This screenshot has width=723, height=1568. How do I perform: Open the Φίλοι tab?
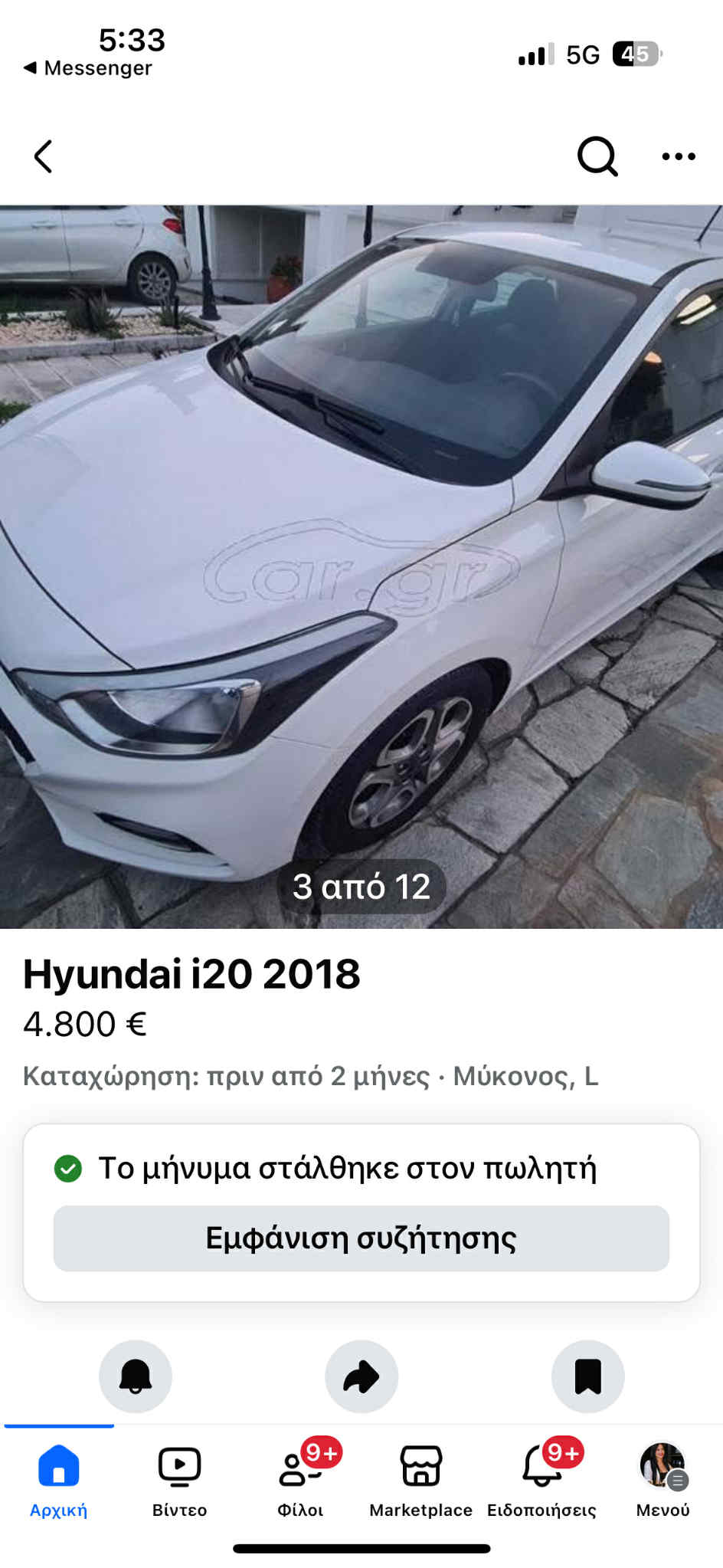coord(300,1481)
